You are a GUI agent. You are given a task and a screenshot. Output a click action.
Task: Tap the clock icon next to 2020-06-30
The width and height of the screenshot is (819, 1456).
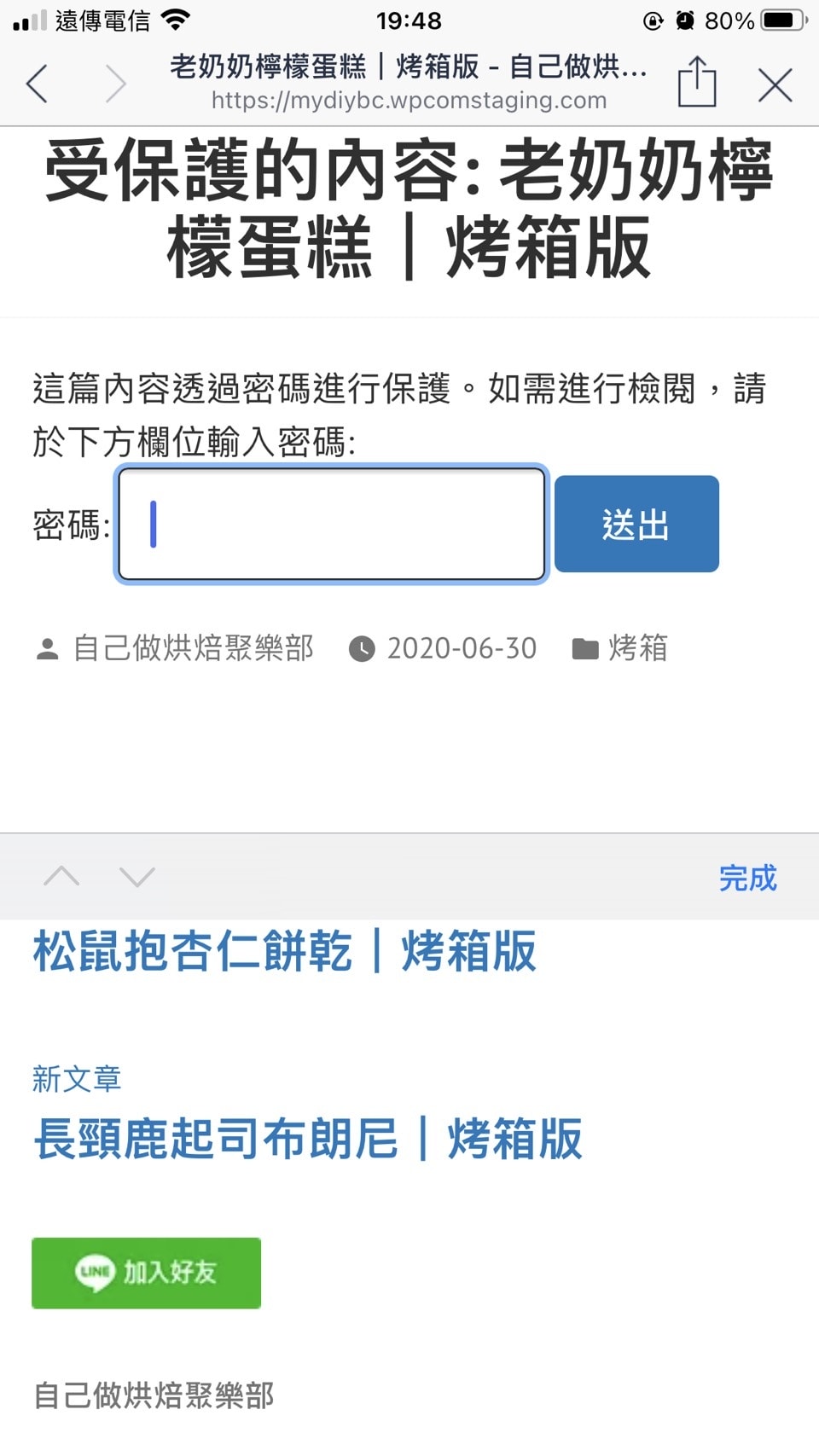pos(362,648)
